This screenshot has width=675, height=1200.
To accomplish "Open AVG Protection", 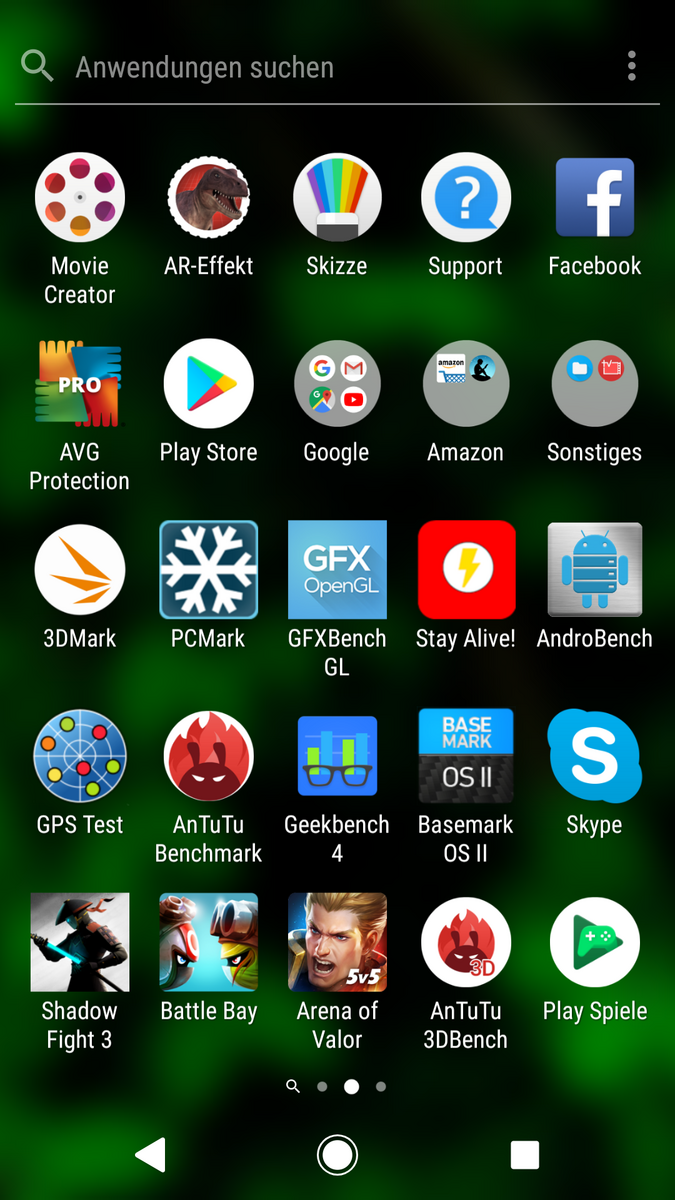I will pyautogui.click(x=80, y=384).
